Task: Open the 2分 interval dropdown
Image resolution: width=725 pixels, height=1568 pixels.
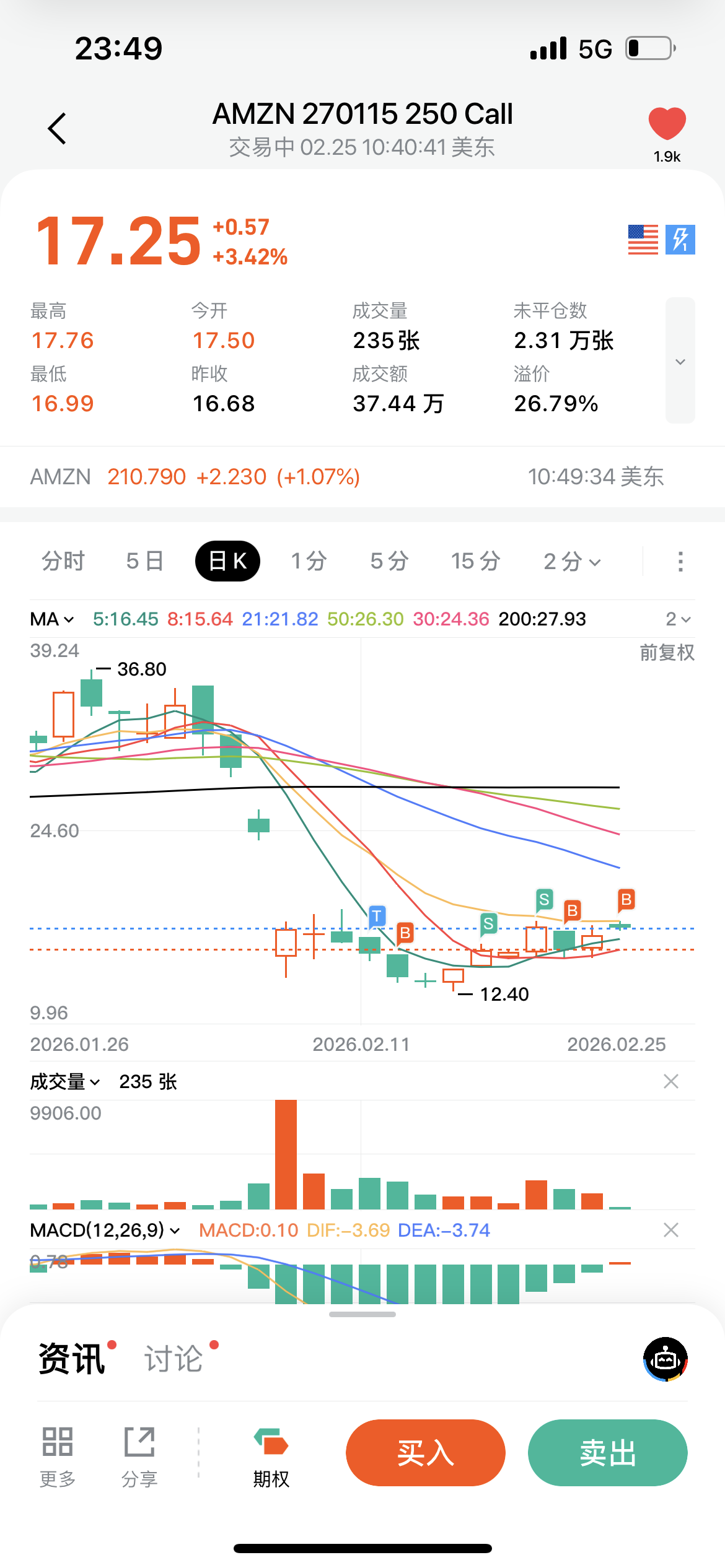Action: (572, 561)
